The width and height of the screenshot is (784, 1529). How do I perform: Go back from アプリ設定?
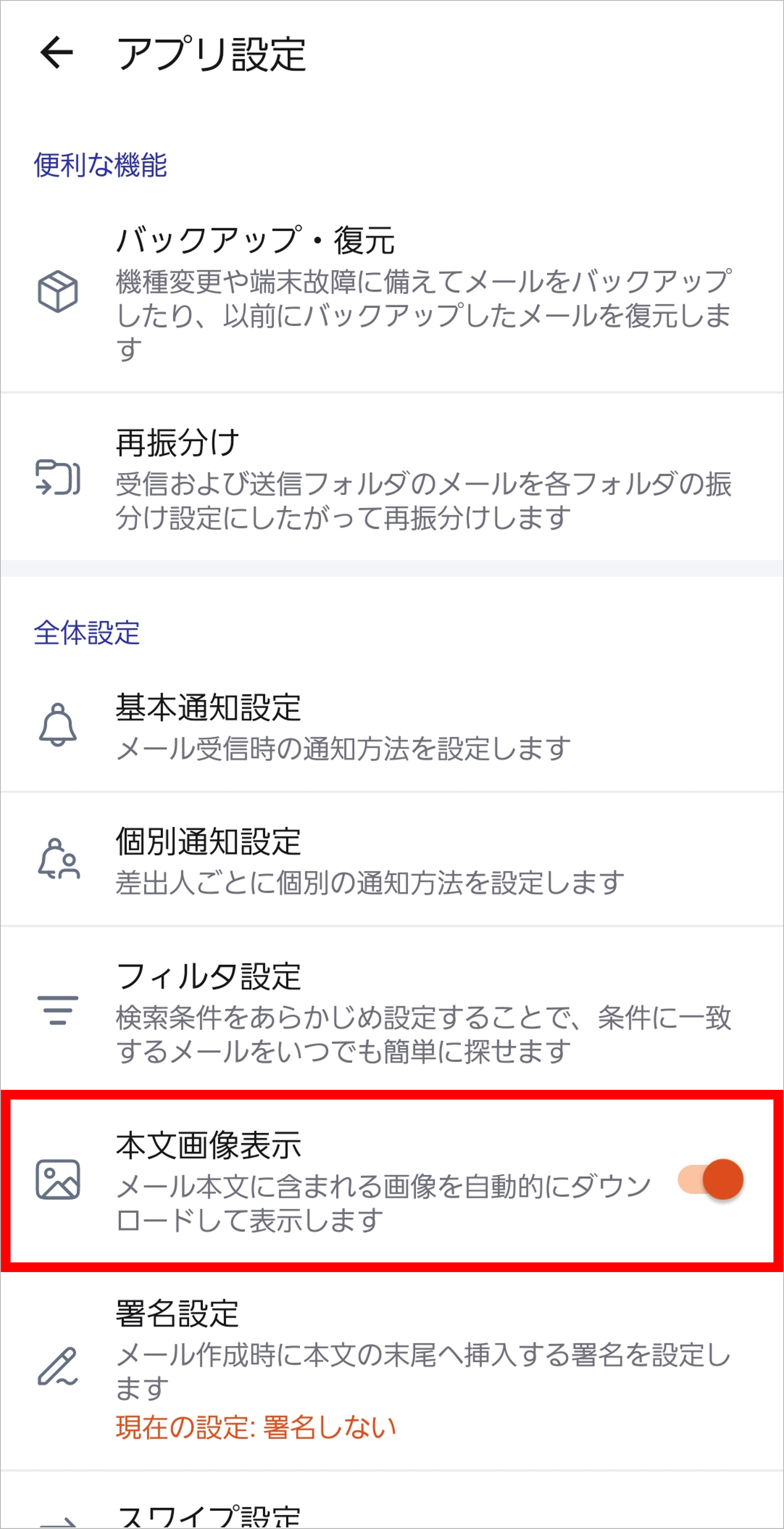[56, 53]
